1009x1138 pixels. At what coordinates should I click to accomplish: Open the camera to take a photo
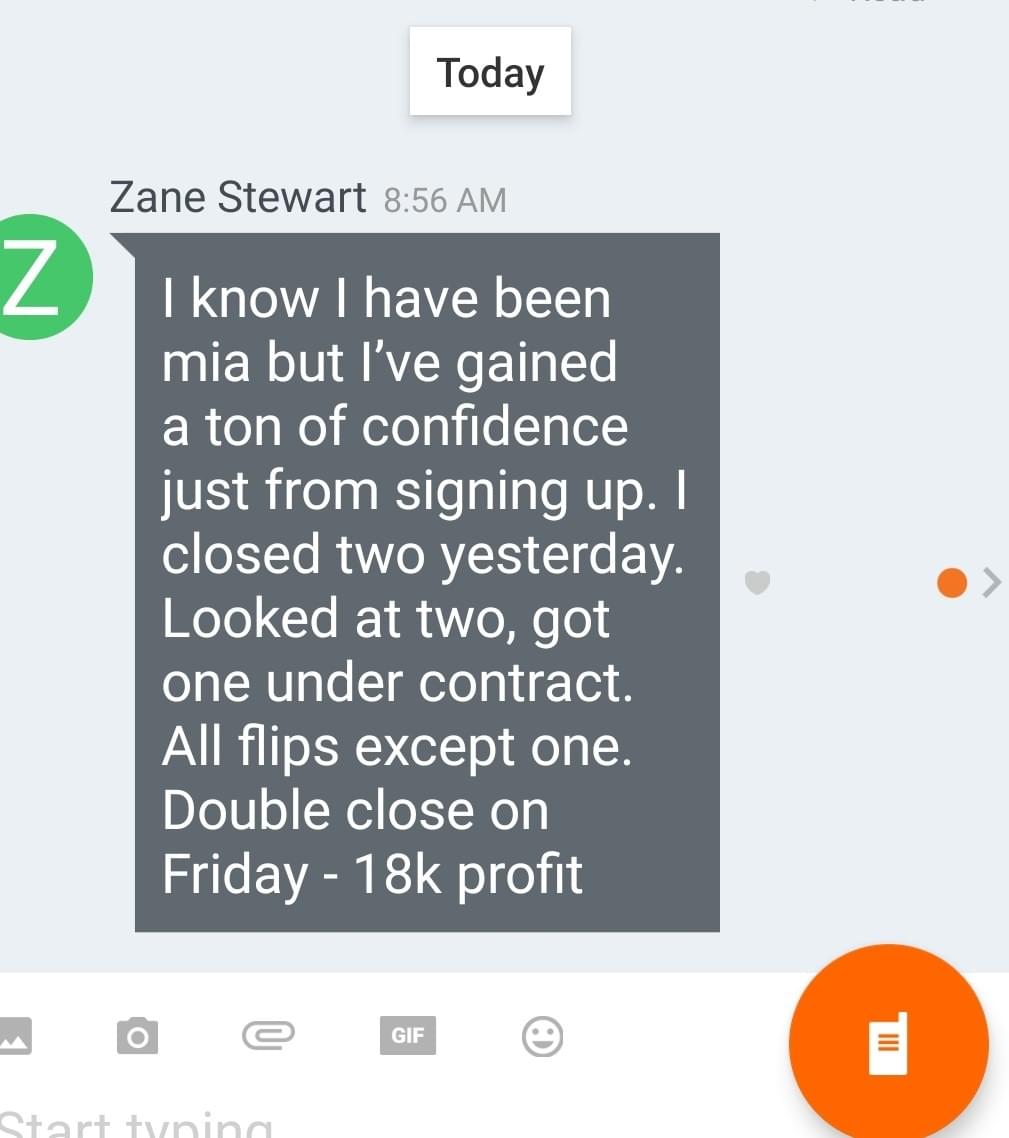point(138,1036)
